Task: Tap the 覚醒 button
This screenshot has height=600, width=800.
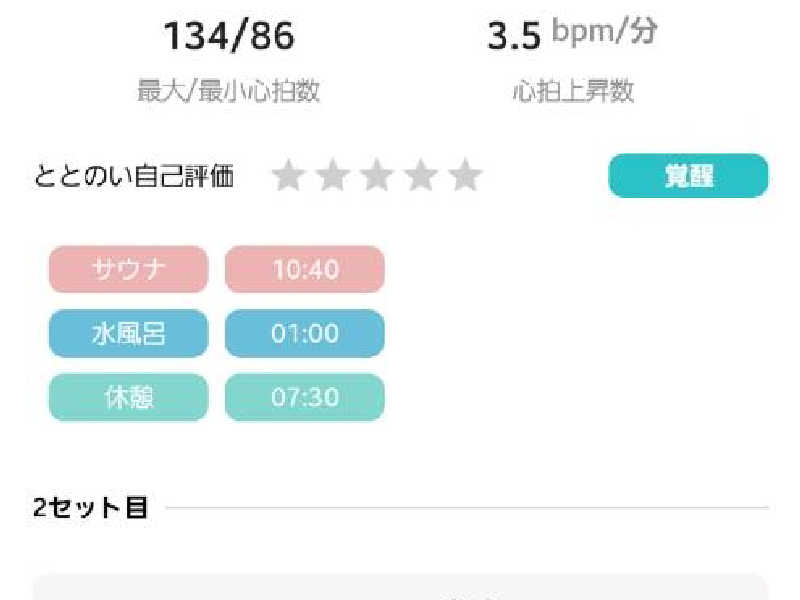Action: click(x=688, y=176)
